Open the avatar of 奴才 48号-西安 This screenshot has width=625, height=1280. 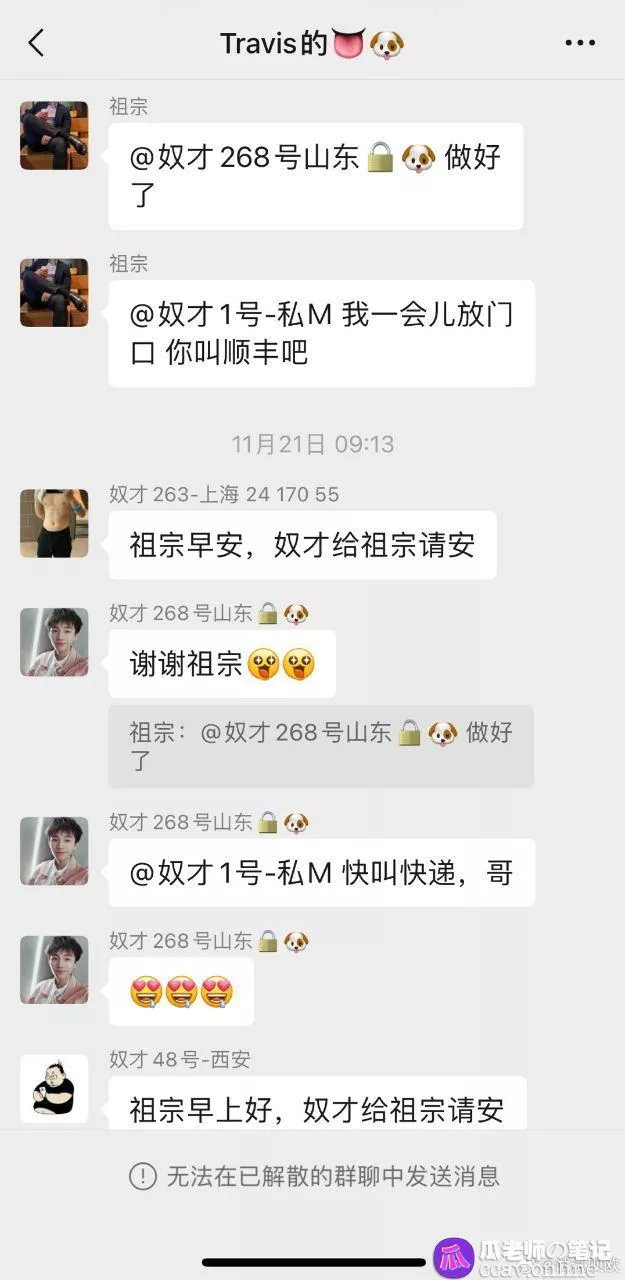tap(54, 1088)
